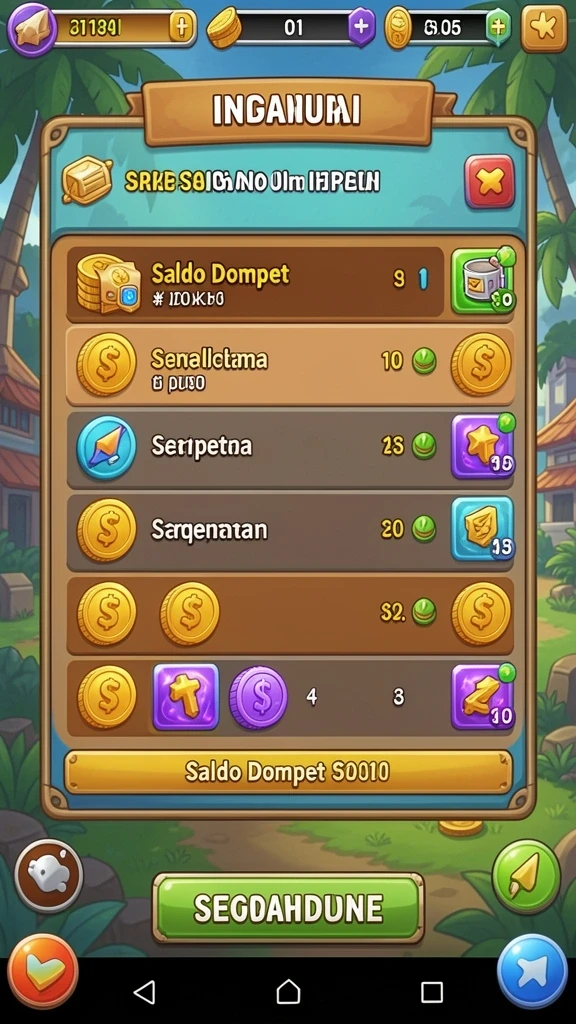
Task: Claim the green reward tile in Saldo Dompet row
Action: point(483,281)
